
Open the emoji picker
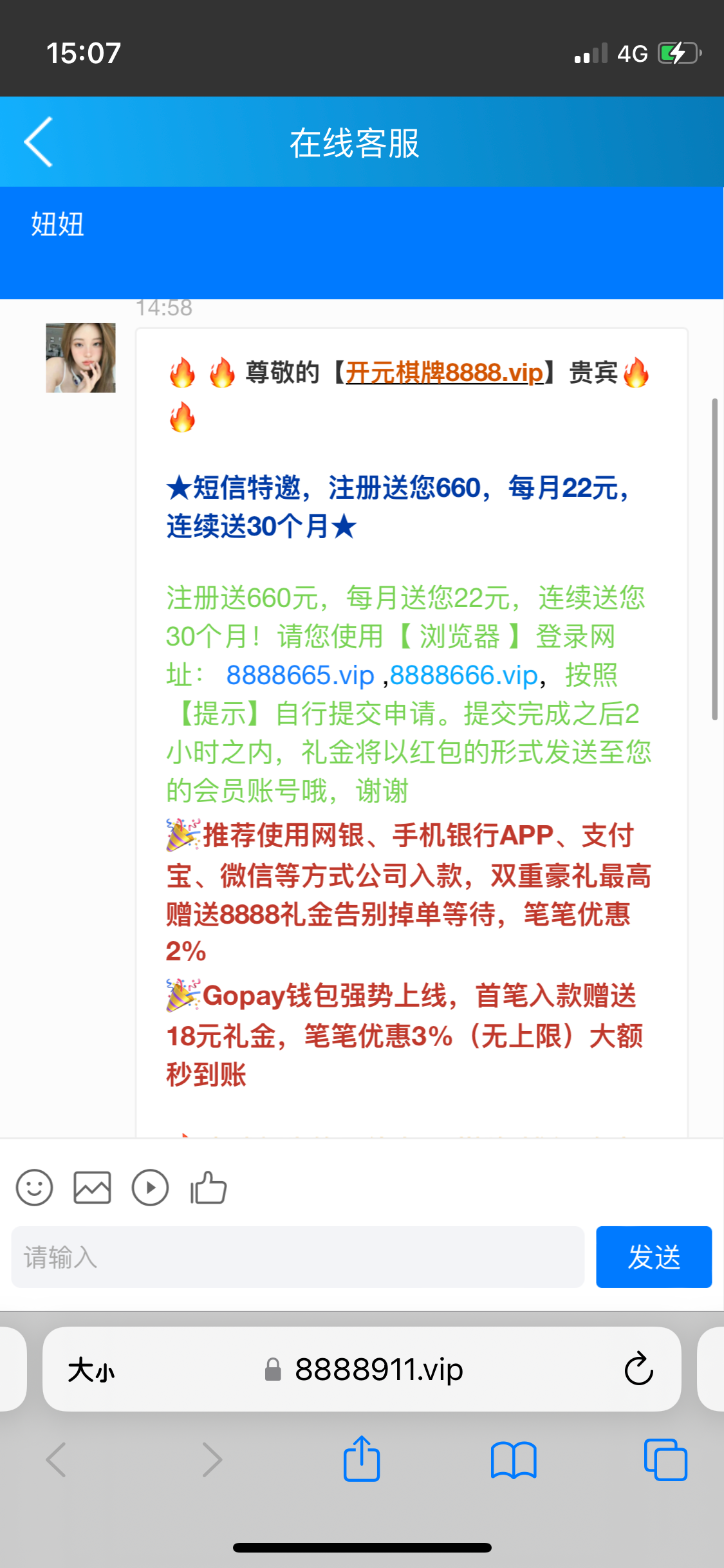coord(34,1188)
